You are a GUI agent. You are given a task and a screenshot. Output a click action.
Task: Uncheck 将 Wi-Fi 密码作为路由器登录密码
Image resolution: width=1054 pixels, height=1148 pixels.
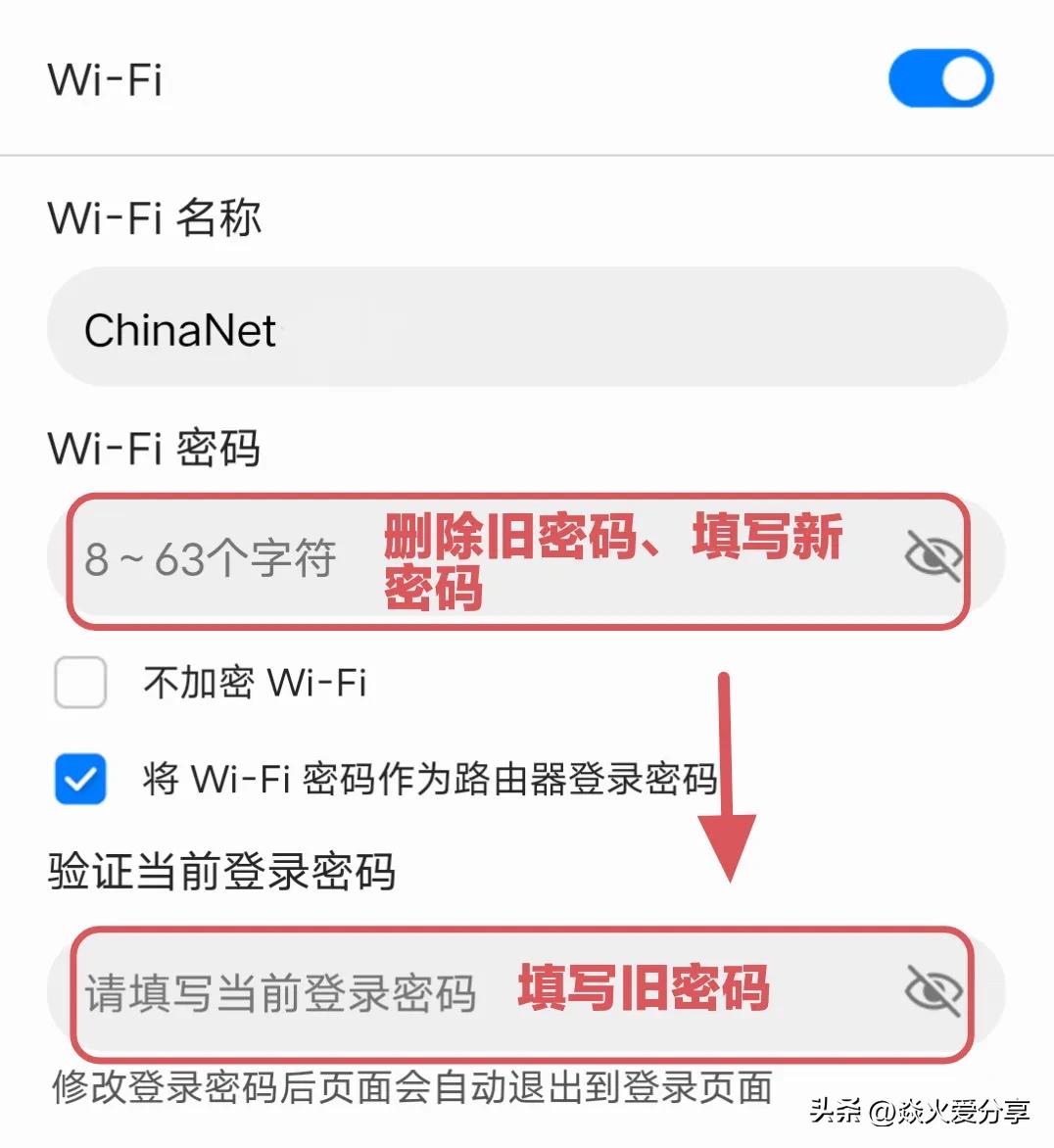click(80, 779)
